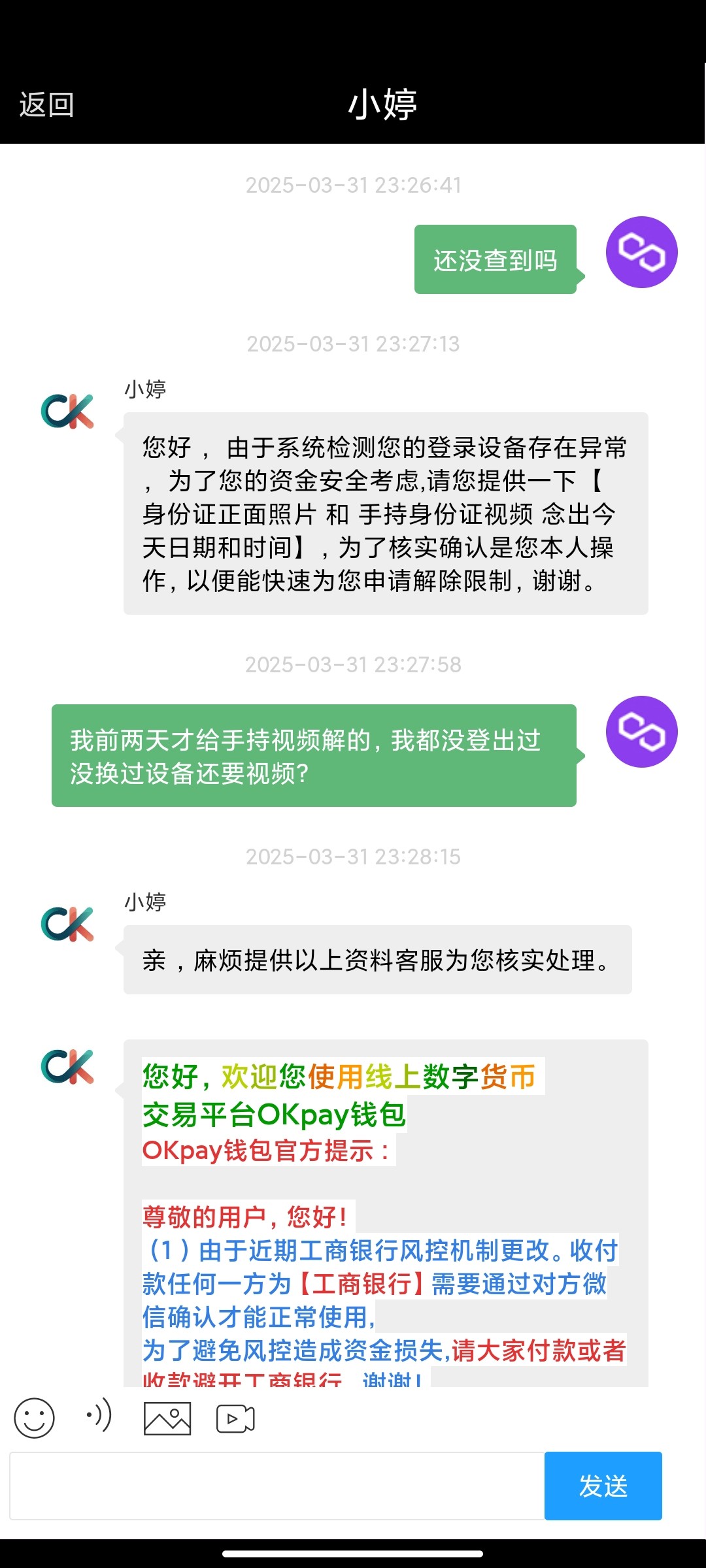This screenshot has width=706, height=1568.
Task: Tap the voice message icon
Action: click(x=99, y=1416)
